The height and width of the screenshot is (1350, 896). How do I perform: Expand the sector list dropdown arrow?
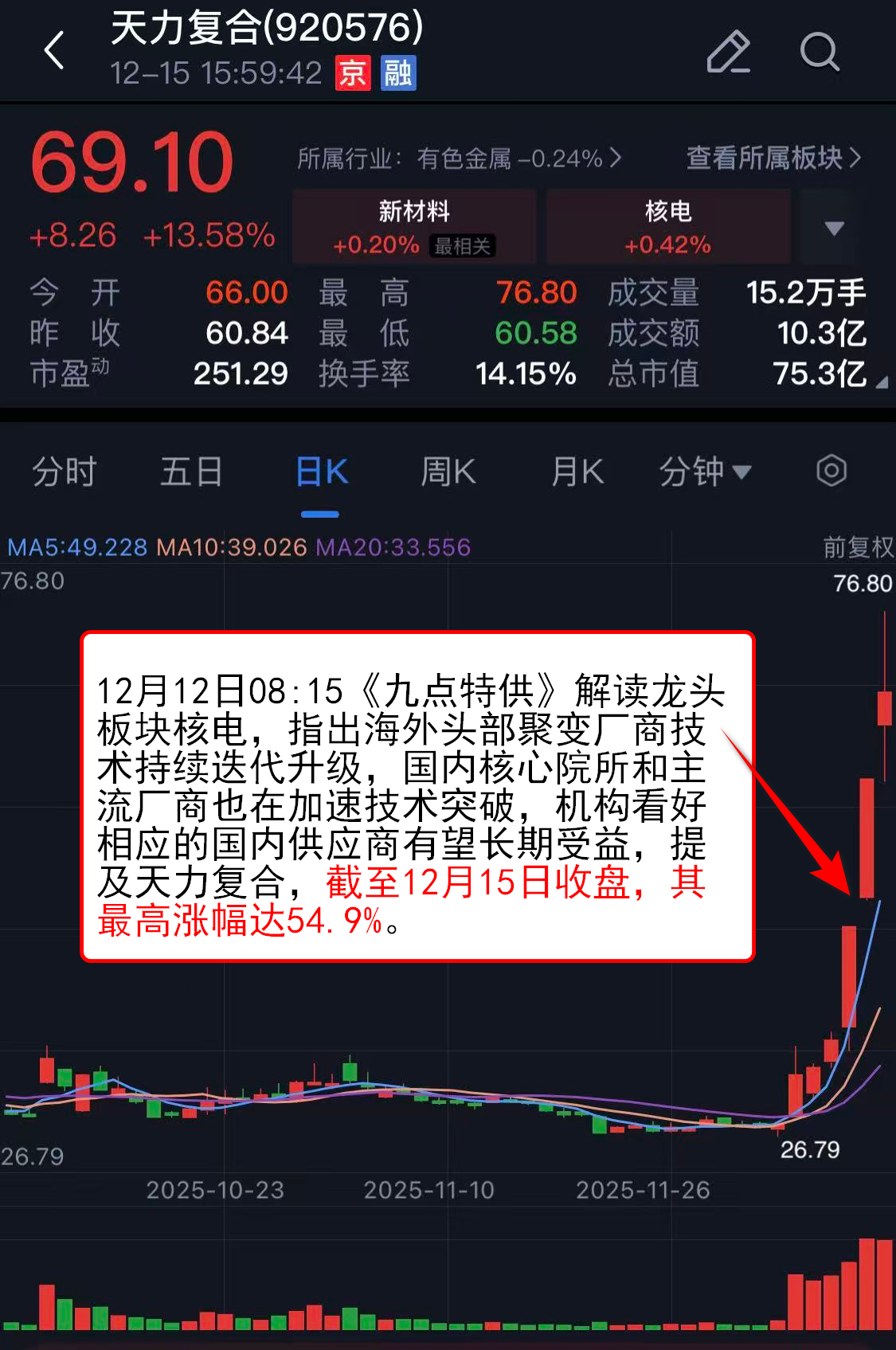[834, 229]
